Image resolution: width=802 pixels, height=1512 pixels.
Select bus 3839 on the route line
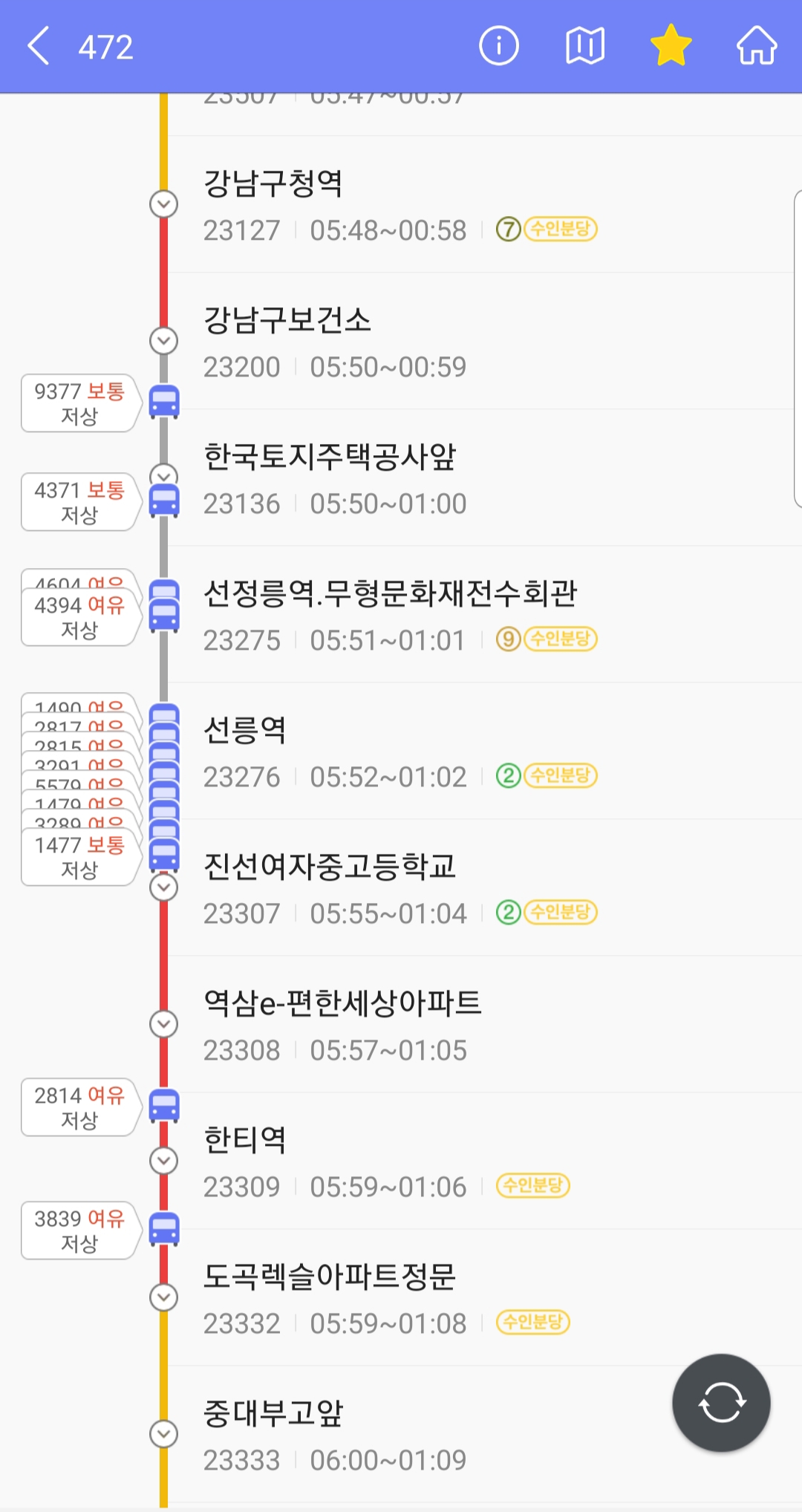pos(164,1229)
